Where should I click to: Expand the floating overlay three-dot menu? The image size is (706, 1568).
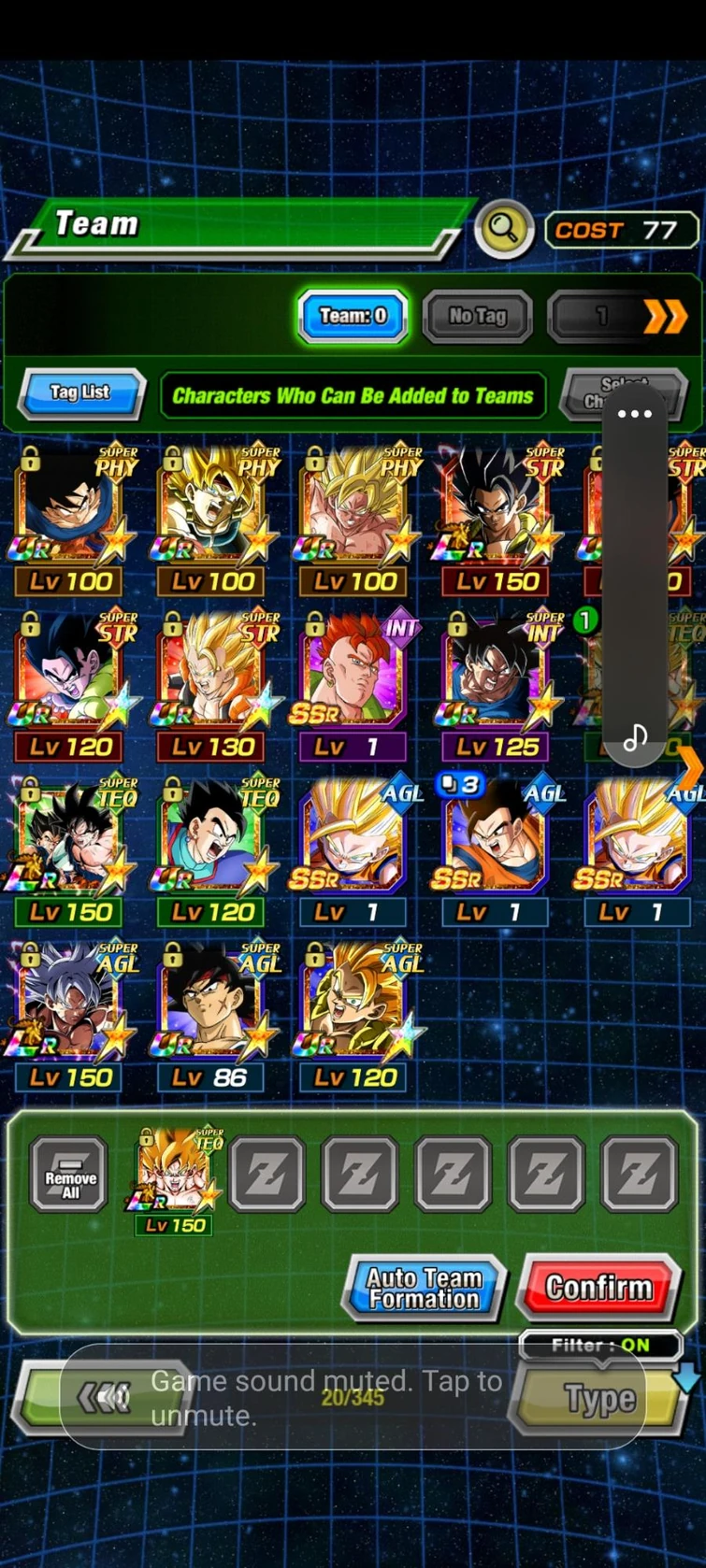point(635,414)
